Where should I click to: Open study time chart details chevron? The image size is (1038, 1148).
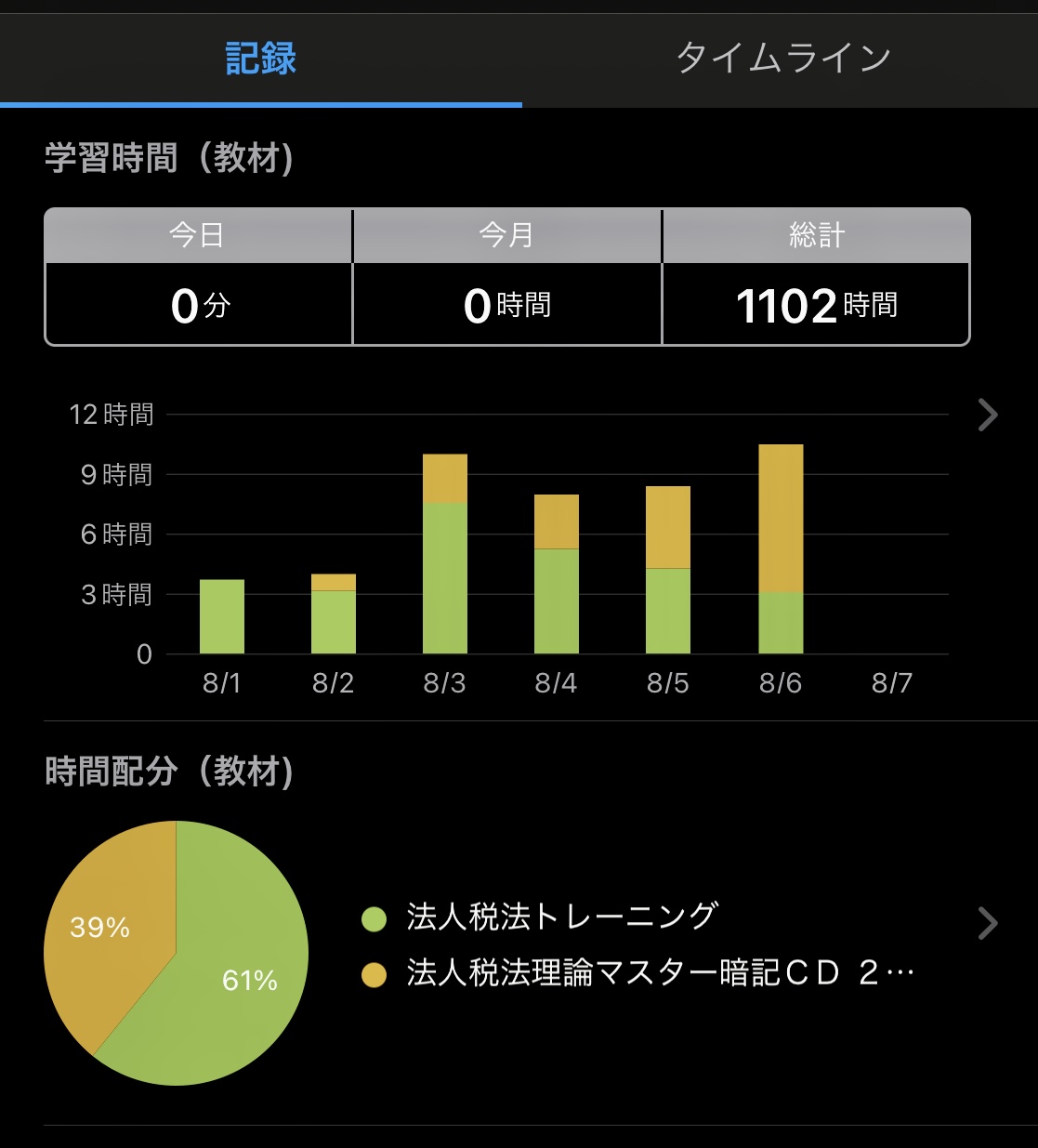988,415
